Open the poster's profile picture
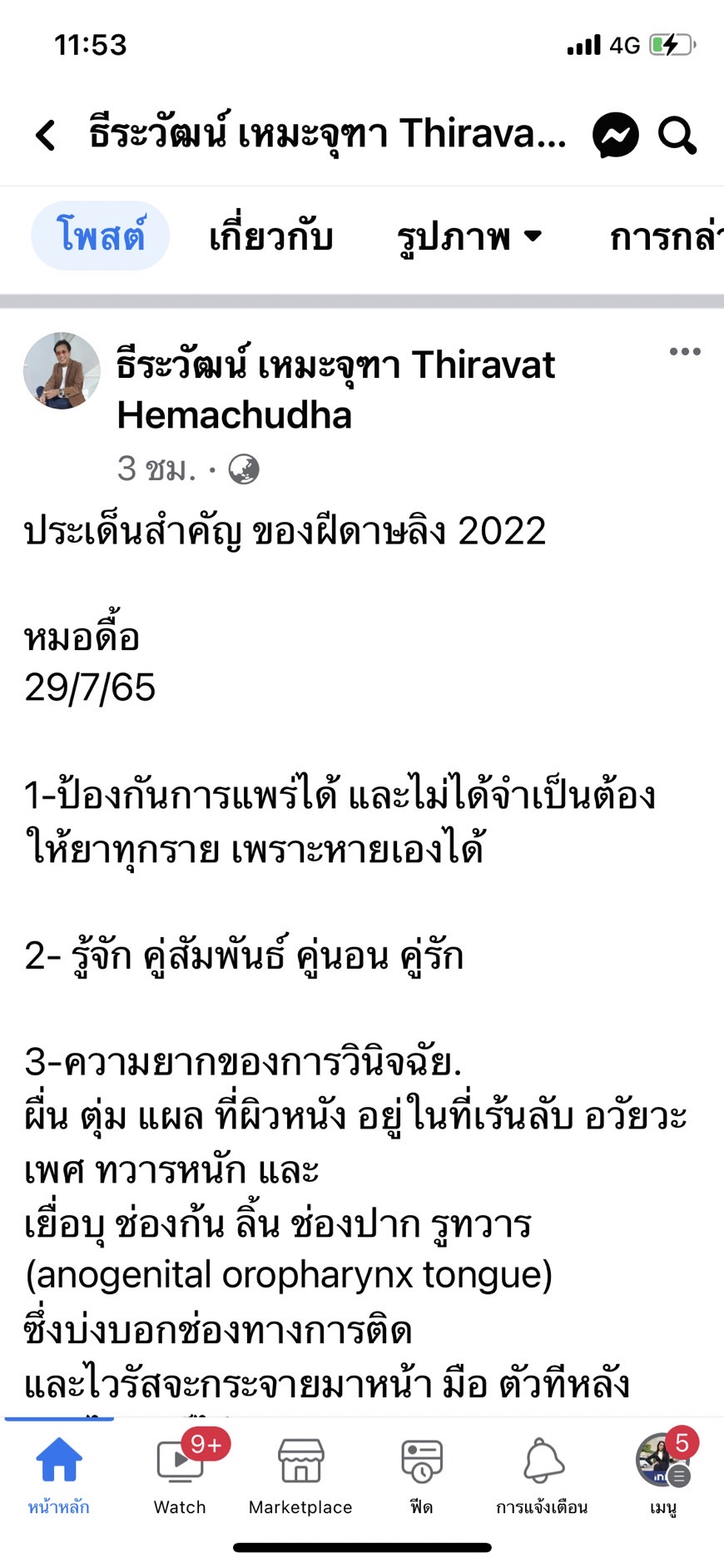 (62, 371)
